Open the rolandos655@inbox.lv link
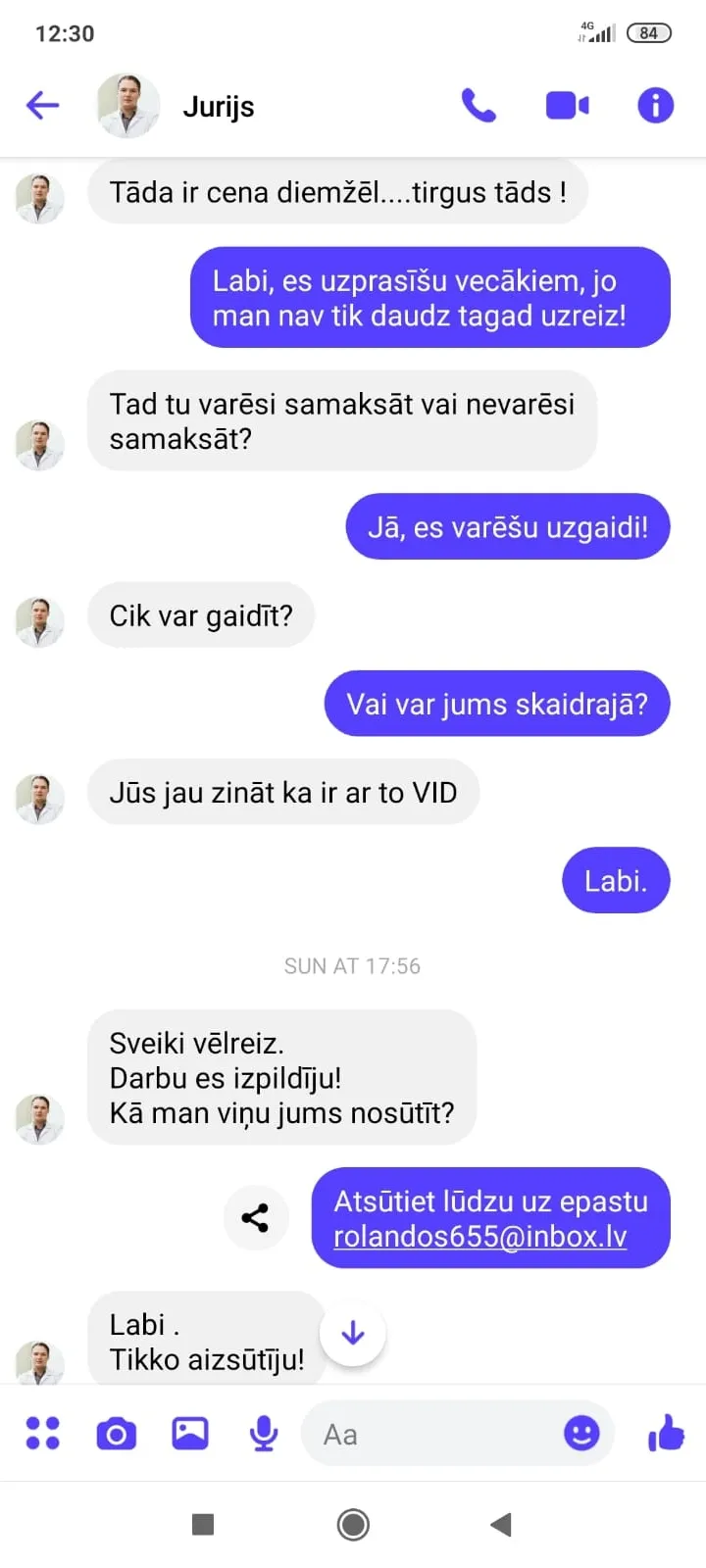Image resolution: width=706 pixels, height=1568 pixels. [x=479, y=1237]
